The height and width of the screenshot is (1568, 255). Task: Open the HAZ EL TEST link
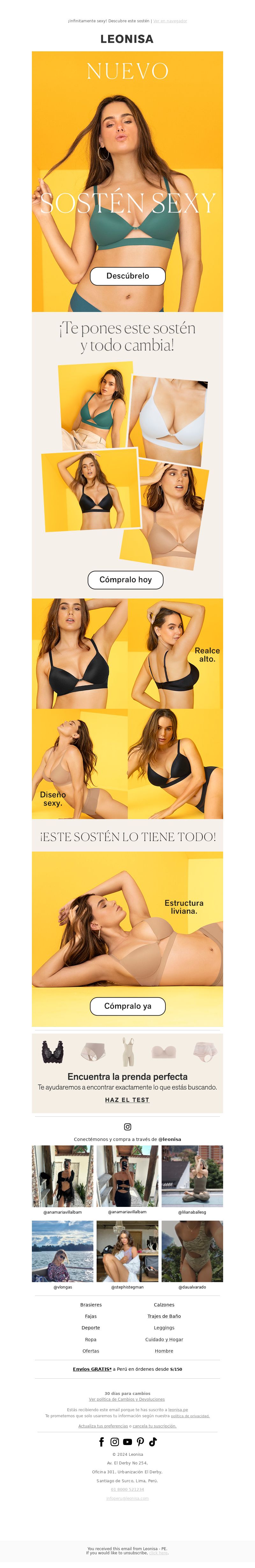point(127,1100)
